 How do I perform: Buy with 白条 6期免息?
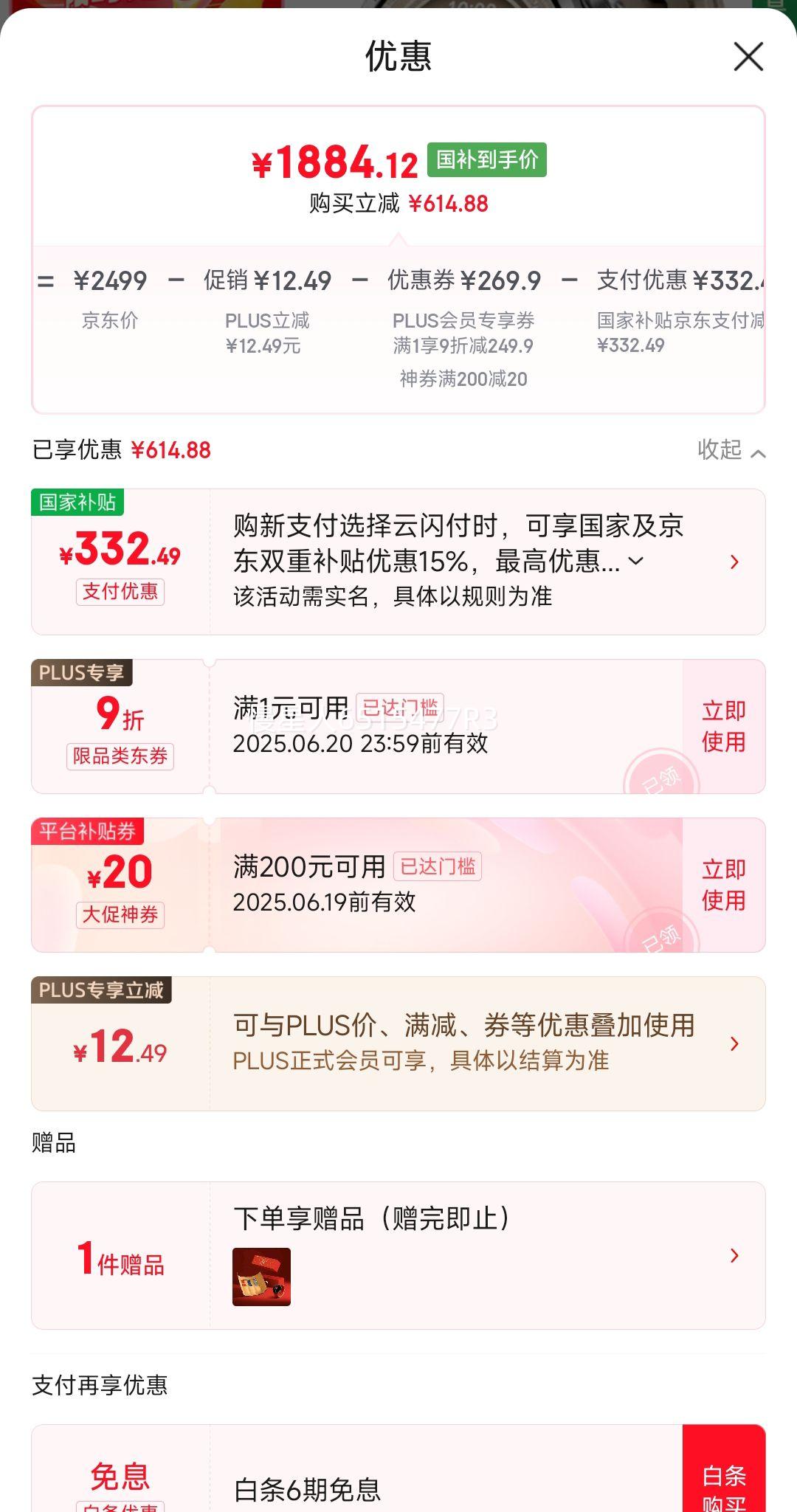click(723, 1483)
